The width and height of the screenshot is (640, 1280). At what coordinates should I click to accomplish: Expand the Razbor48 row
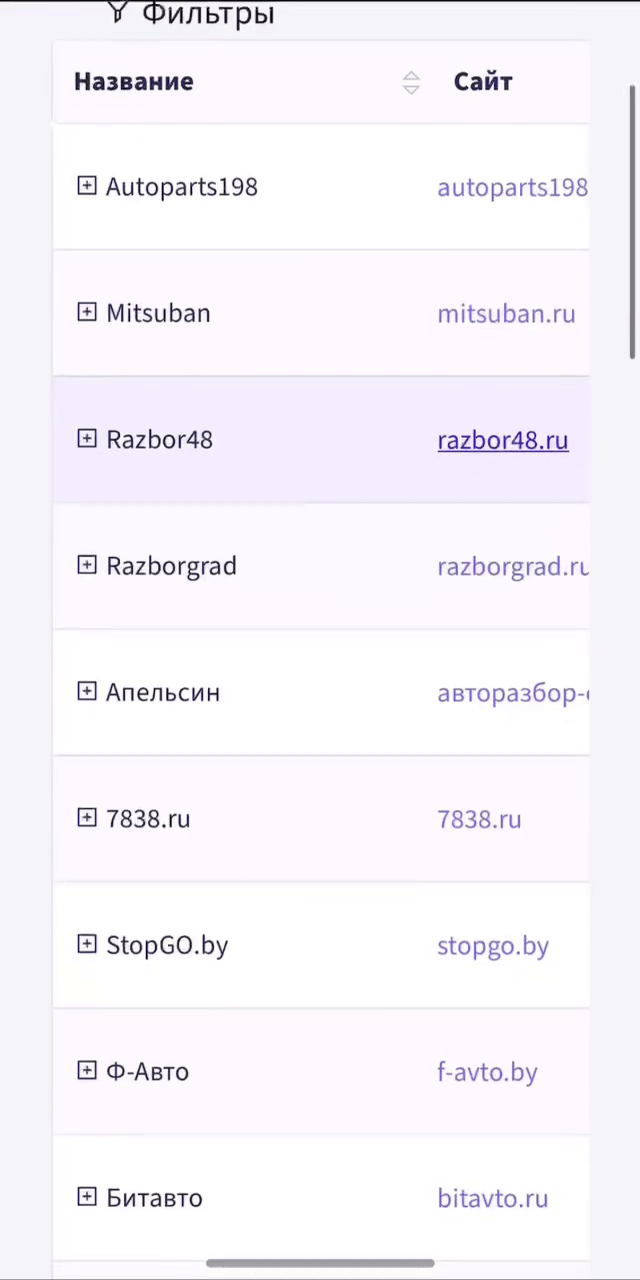click(87, 439)
